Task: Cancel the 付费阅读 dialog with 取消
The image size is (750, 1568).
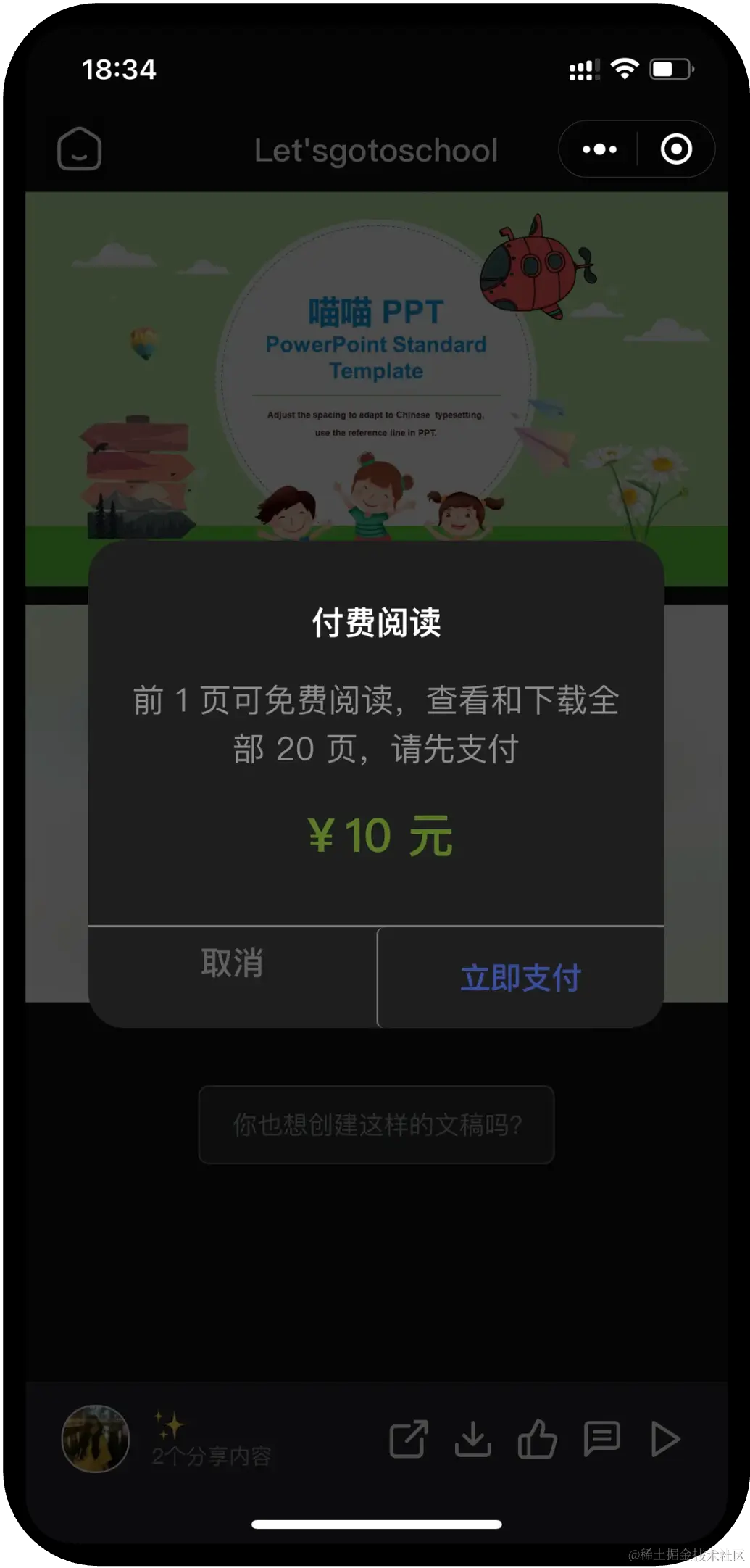Action: (x=232, y=964)
